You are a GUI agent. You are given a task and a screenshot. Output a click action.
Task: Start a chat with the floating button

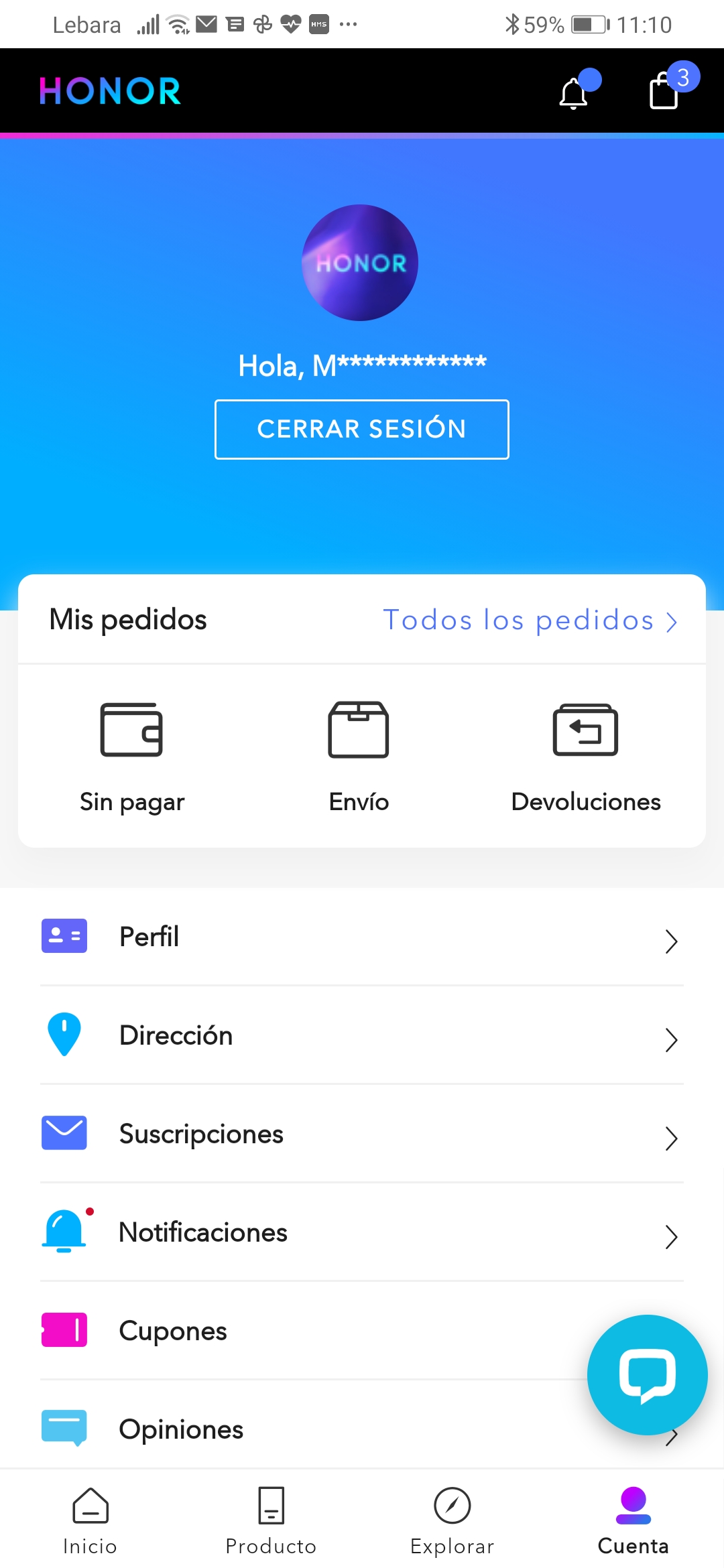(647, 1374)
